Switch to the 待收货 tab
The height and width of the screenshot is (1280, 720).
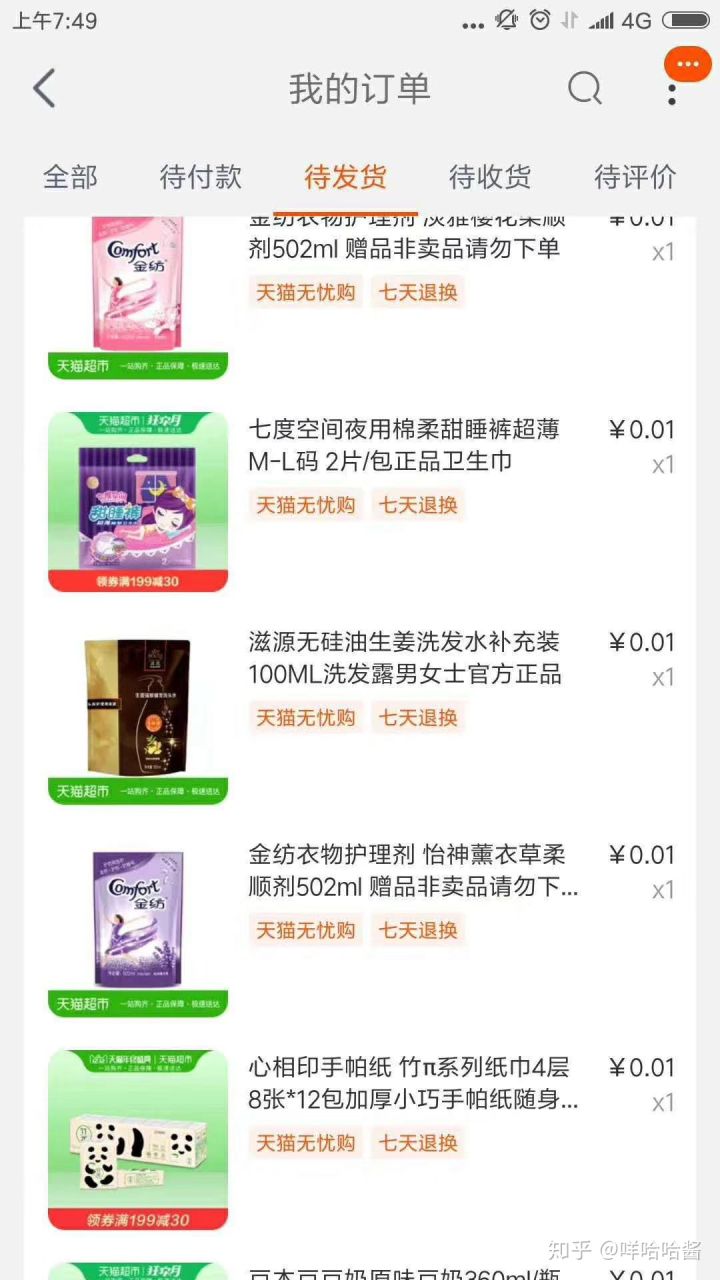pos(490,177)
